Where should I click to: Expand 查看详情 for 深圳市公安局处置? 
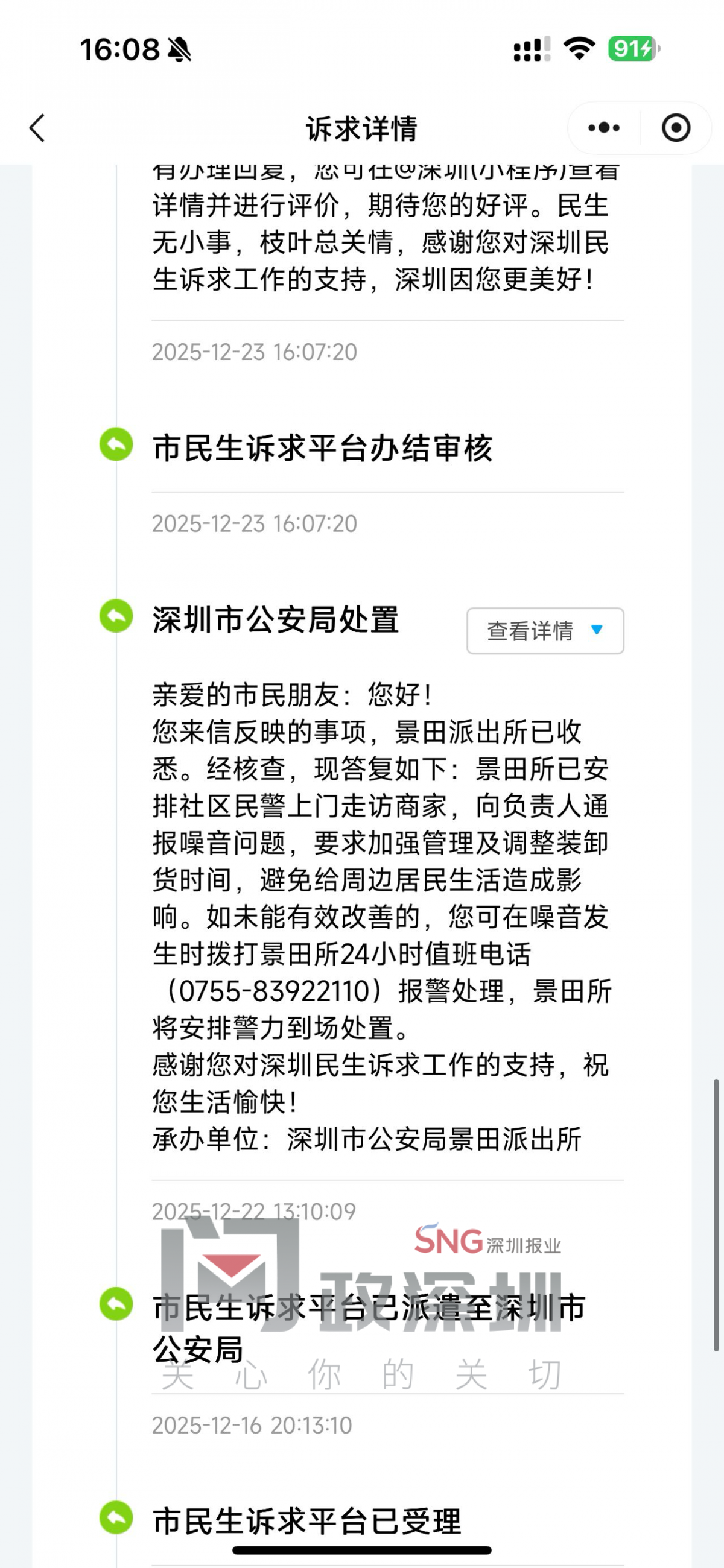click(545, 631)
